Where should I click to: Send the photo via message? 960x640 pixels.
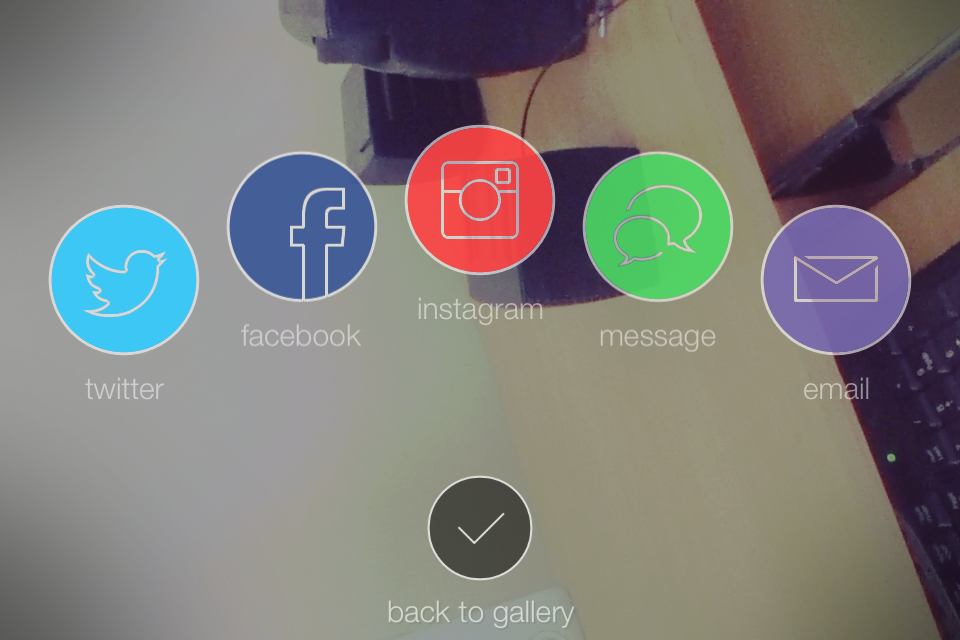coord(657,226)
